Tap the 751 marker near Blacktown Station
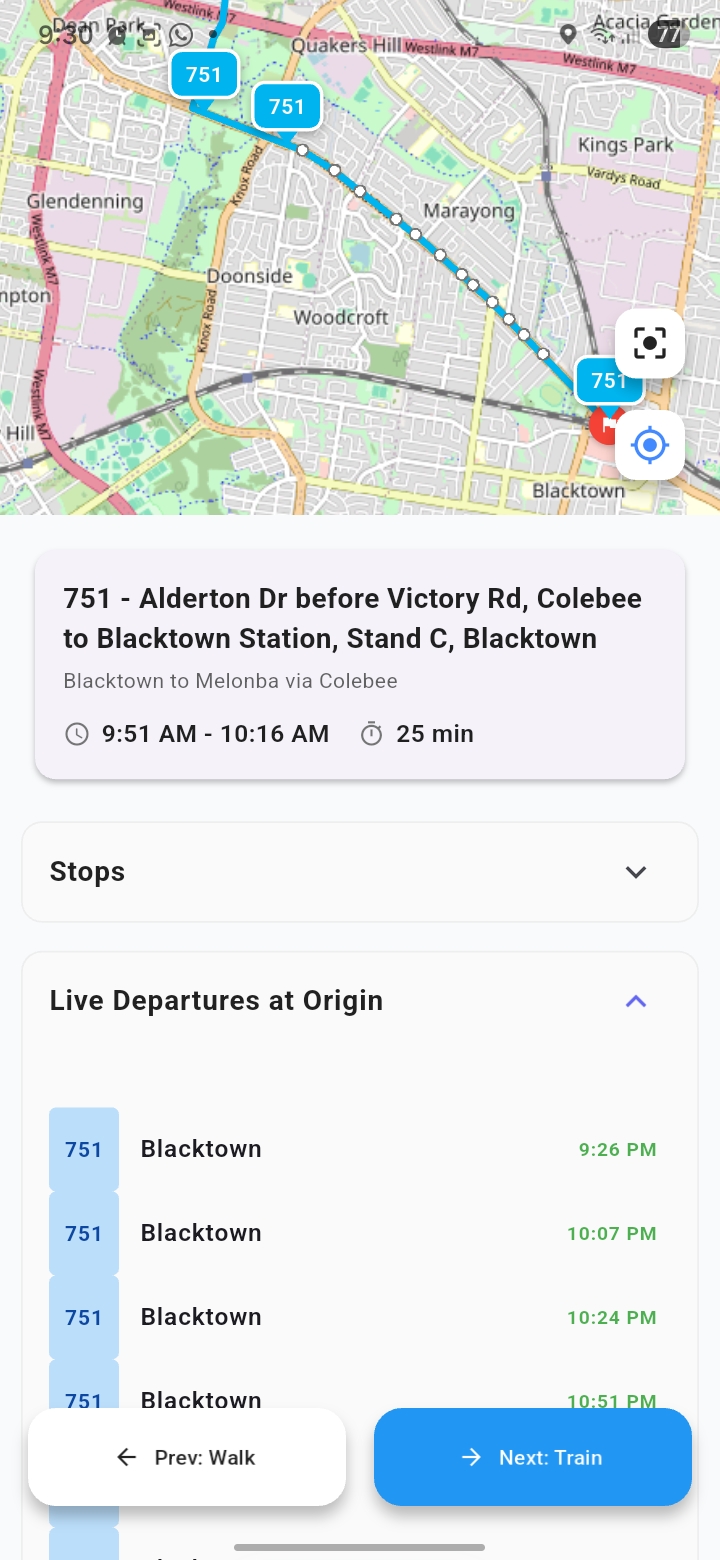The image size is (720, 1560). tap(608, 381)
